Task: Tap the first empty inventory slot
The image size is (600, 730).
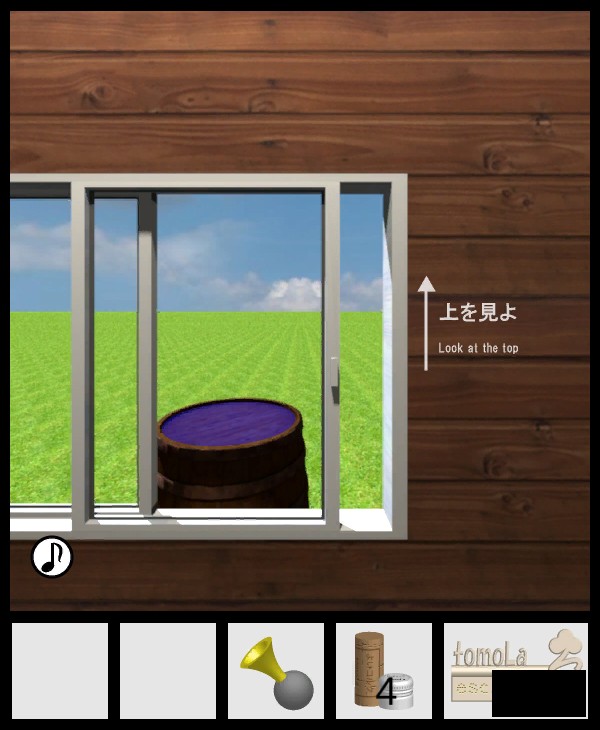Action: click(60, 671)
